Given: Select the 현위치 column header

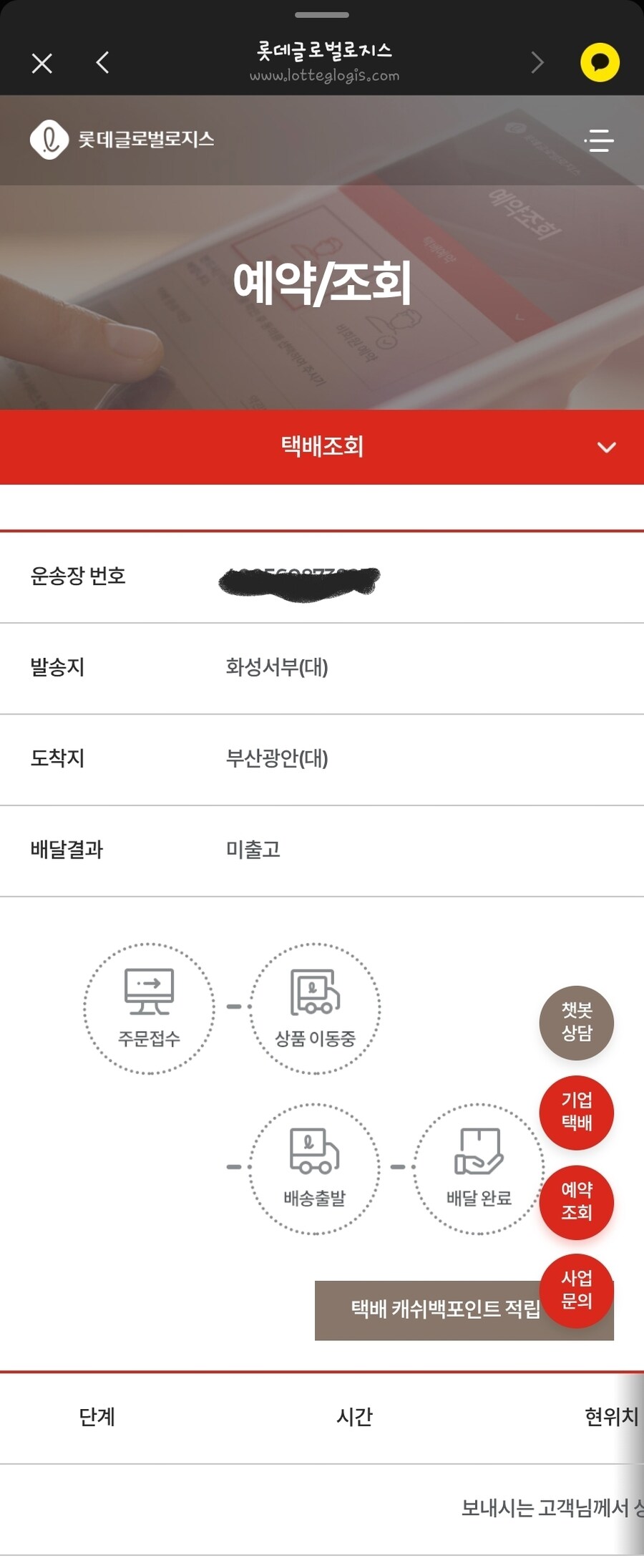Looking at the screenshot, I should tap(609, 1415).
